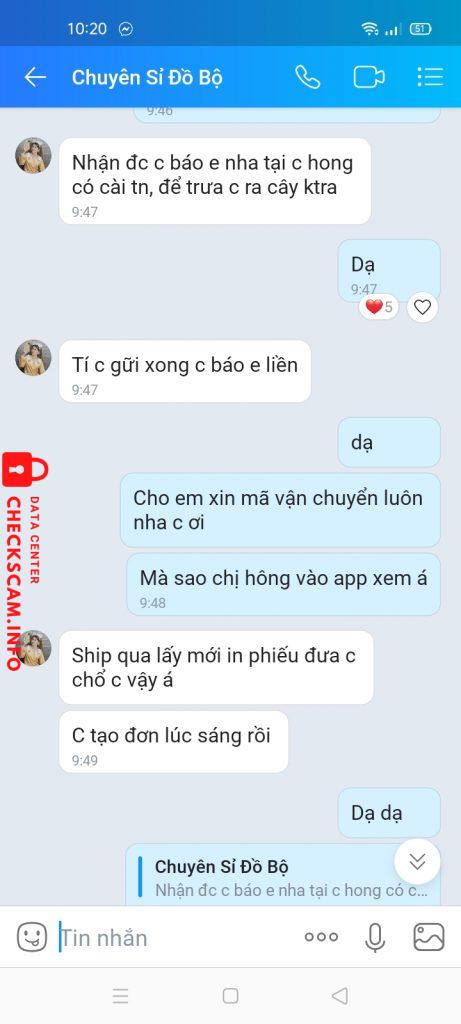Screen dimensions: 461x1024
Task: Jump to the latest messages
Action: click(417, 861)
